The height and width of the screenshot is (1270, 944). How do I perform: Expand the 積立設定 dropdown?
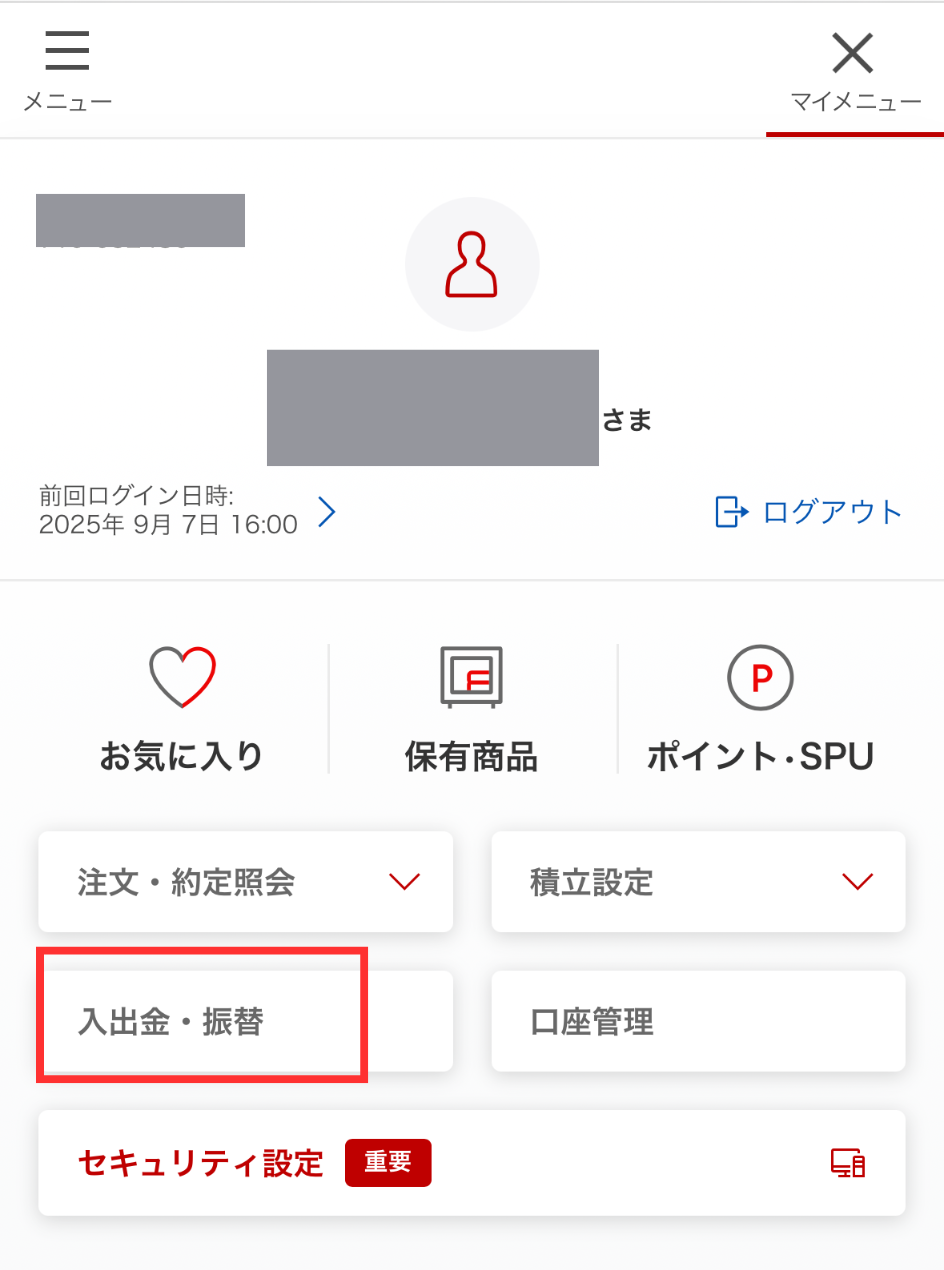(x=698, y=882)
